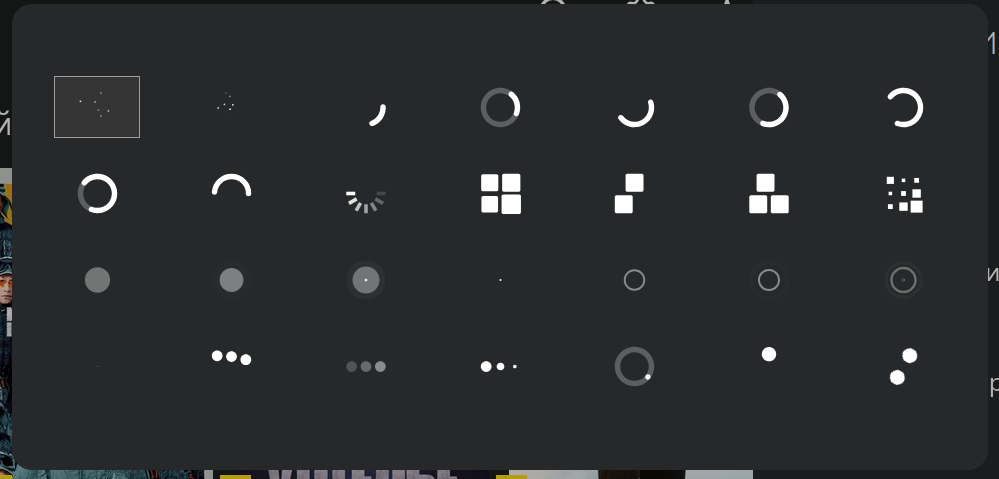Select the three shrinking dots loader

pos(498,366)
